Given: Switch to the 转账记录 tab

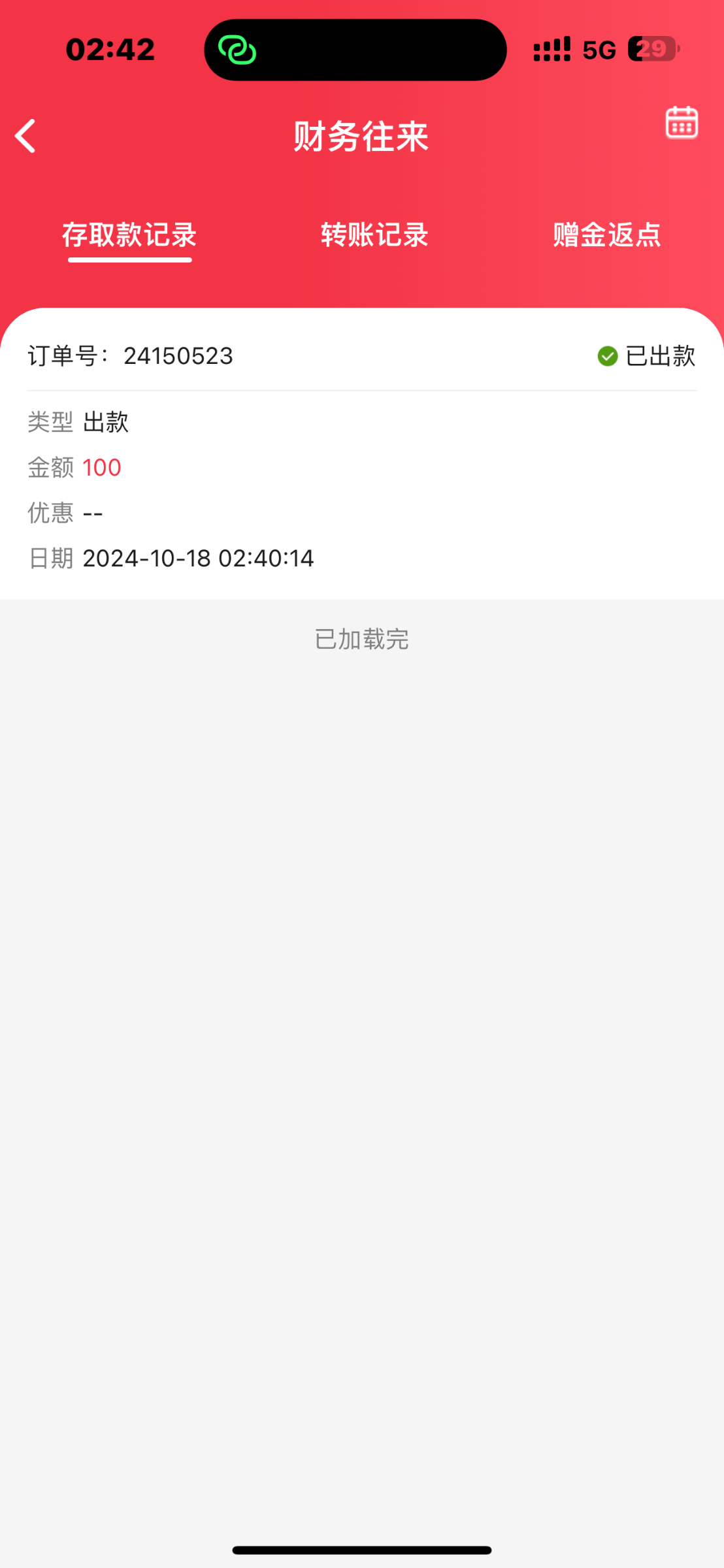Looking at the screenshot, I should coord(374,235).
